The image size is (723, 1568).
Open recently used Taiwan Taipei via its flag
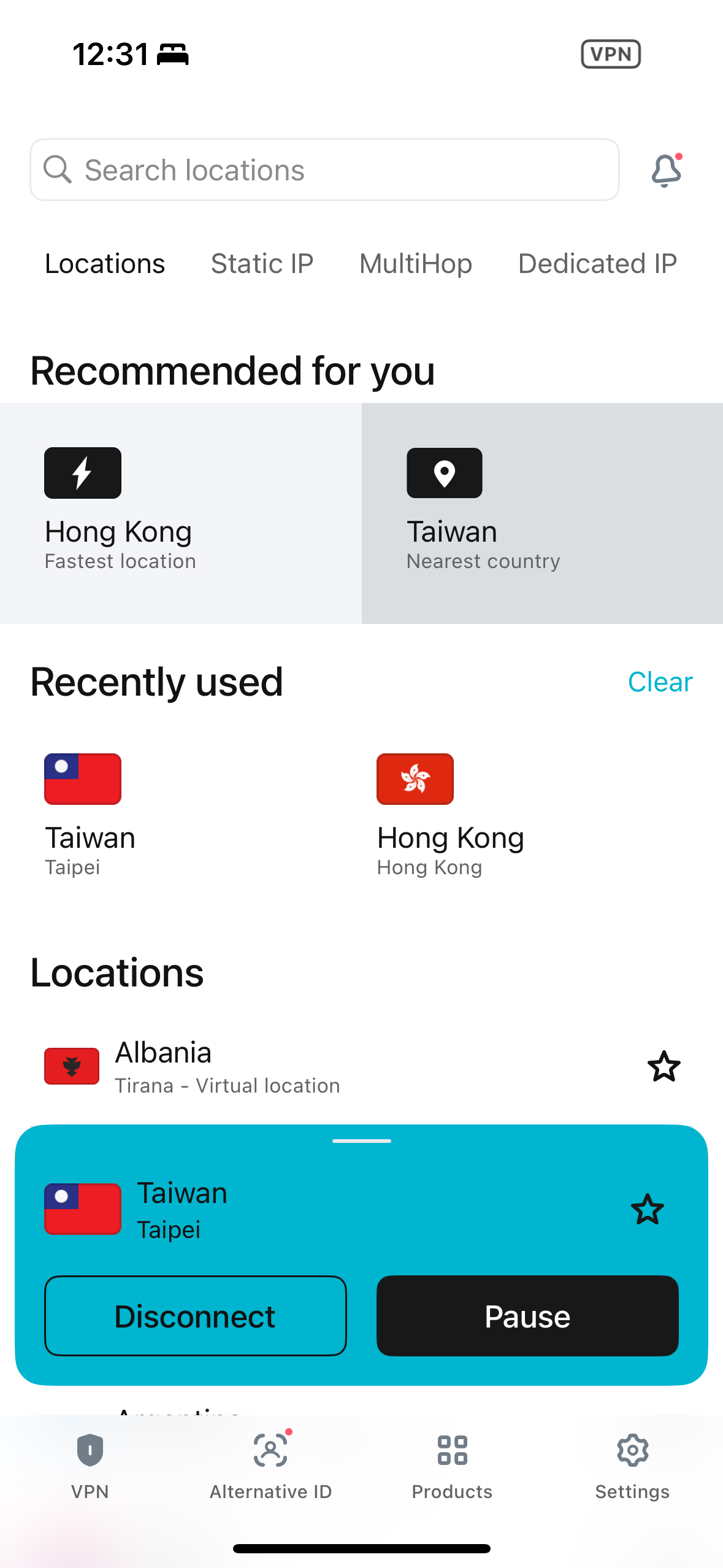click(x=83, y=779)
